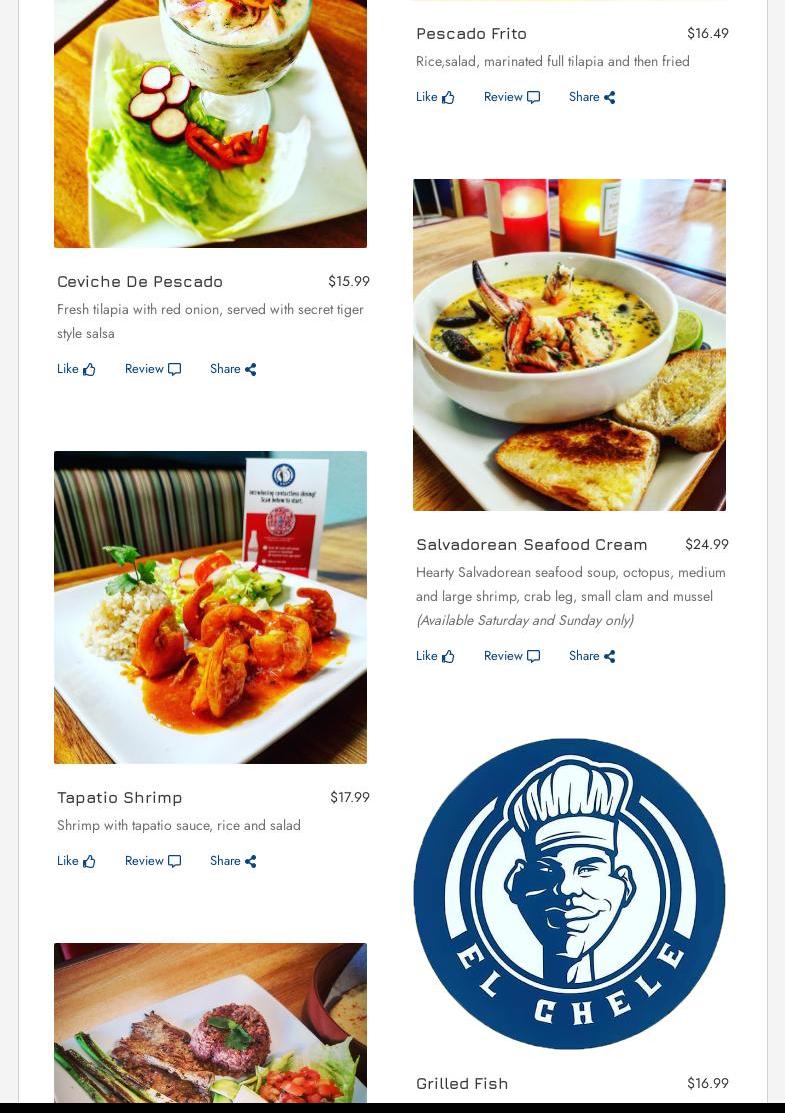Image resolution: width=785 pixels, height=1113 pixels.
Task: Like the Tapatio Shrimp dish
Action: point(76,861)
